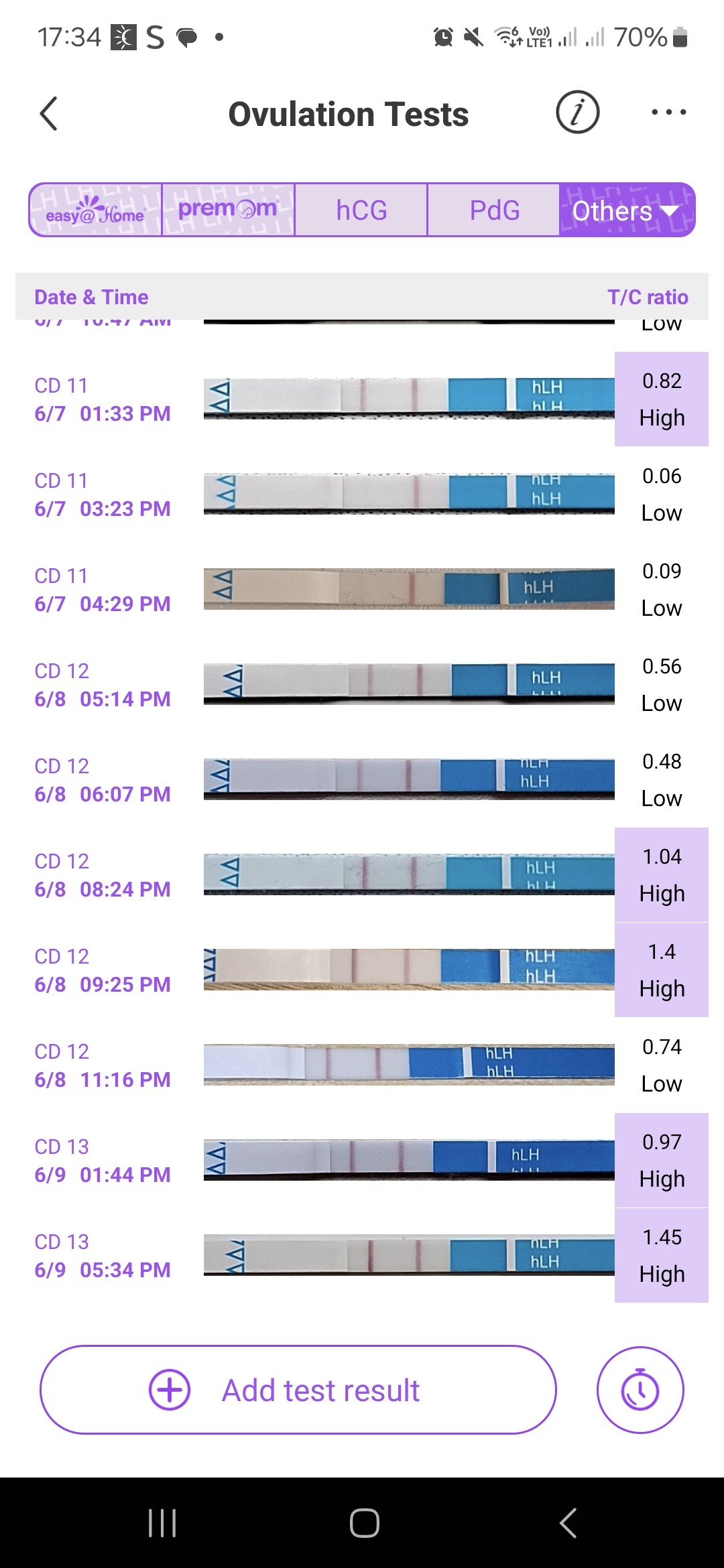Go back using the top-left arrow
724x1568 pixels.
pos(49,113)
